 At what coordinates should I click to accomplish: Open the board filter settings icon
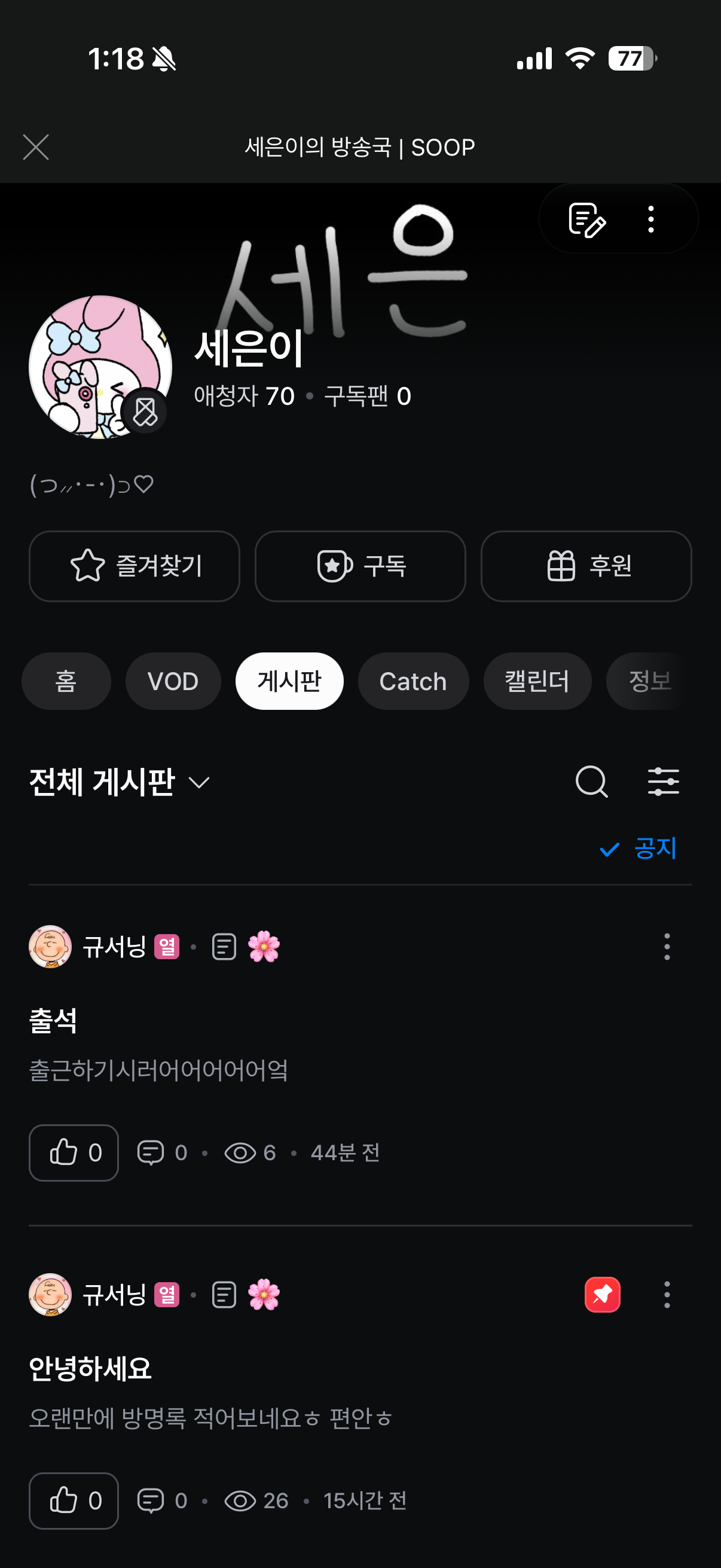(x=663, y=782)
